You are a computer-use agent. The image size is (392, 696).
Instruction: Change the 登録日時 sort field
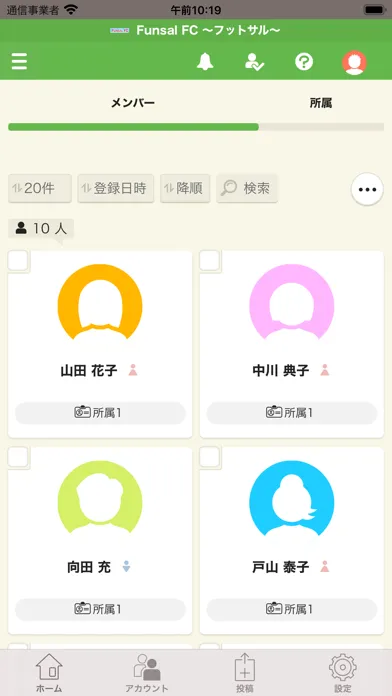coord(116,188)
